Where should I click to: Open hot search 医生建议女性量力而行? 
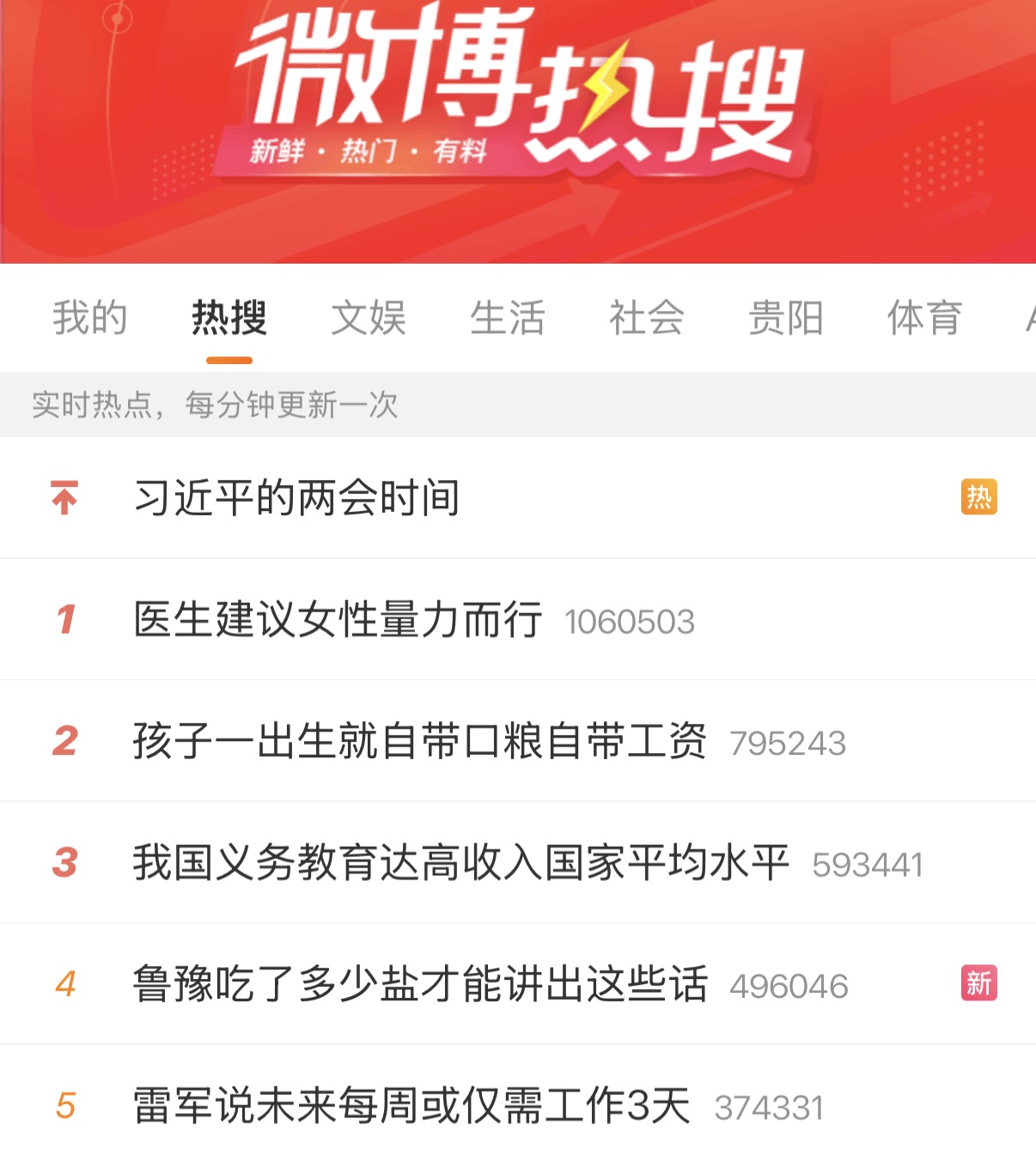(x=338, y=619)
